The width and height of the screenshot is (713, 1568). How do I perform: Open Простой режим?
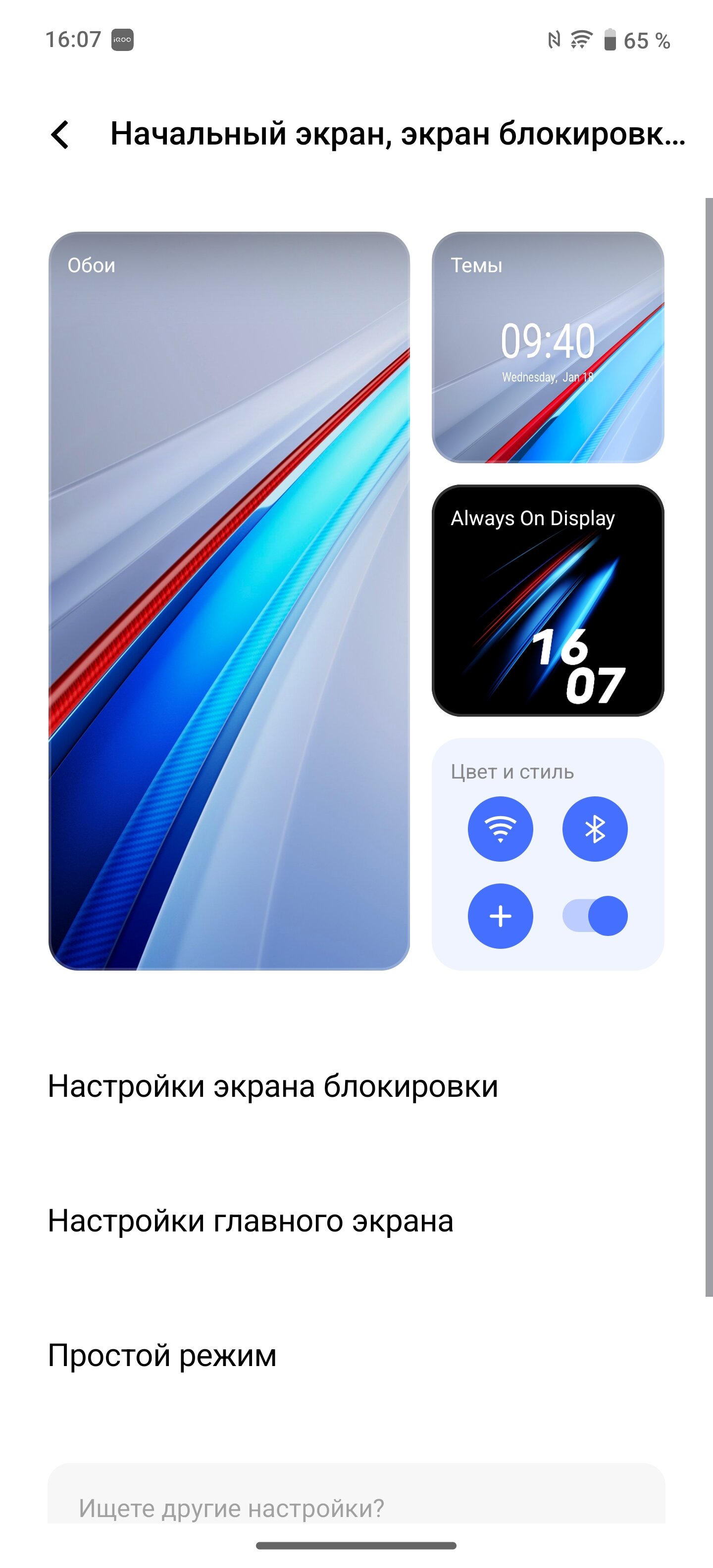point(356,1356)
